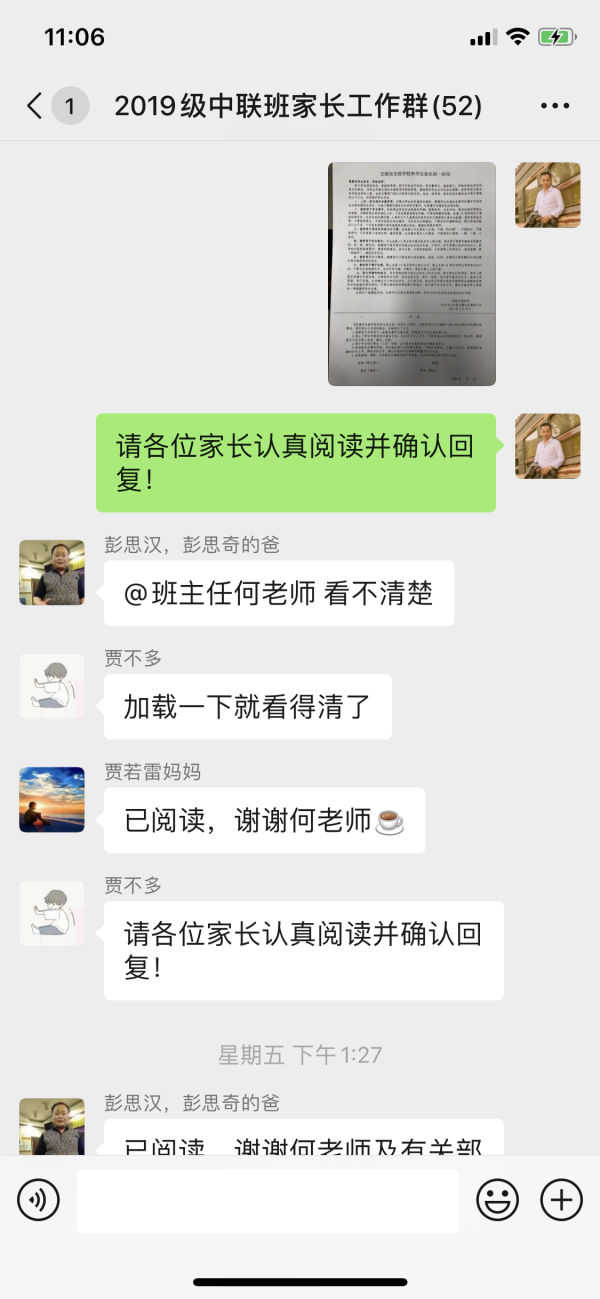View avatar of 贾不多 beside 加载一下就看得清了

point(52,686)
